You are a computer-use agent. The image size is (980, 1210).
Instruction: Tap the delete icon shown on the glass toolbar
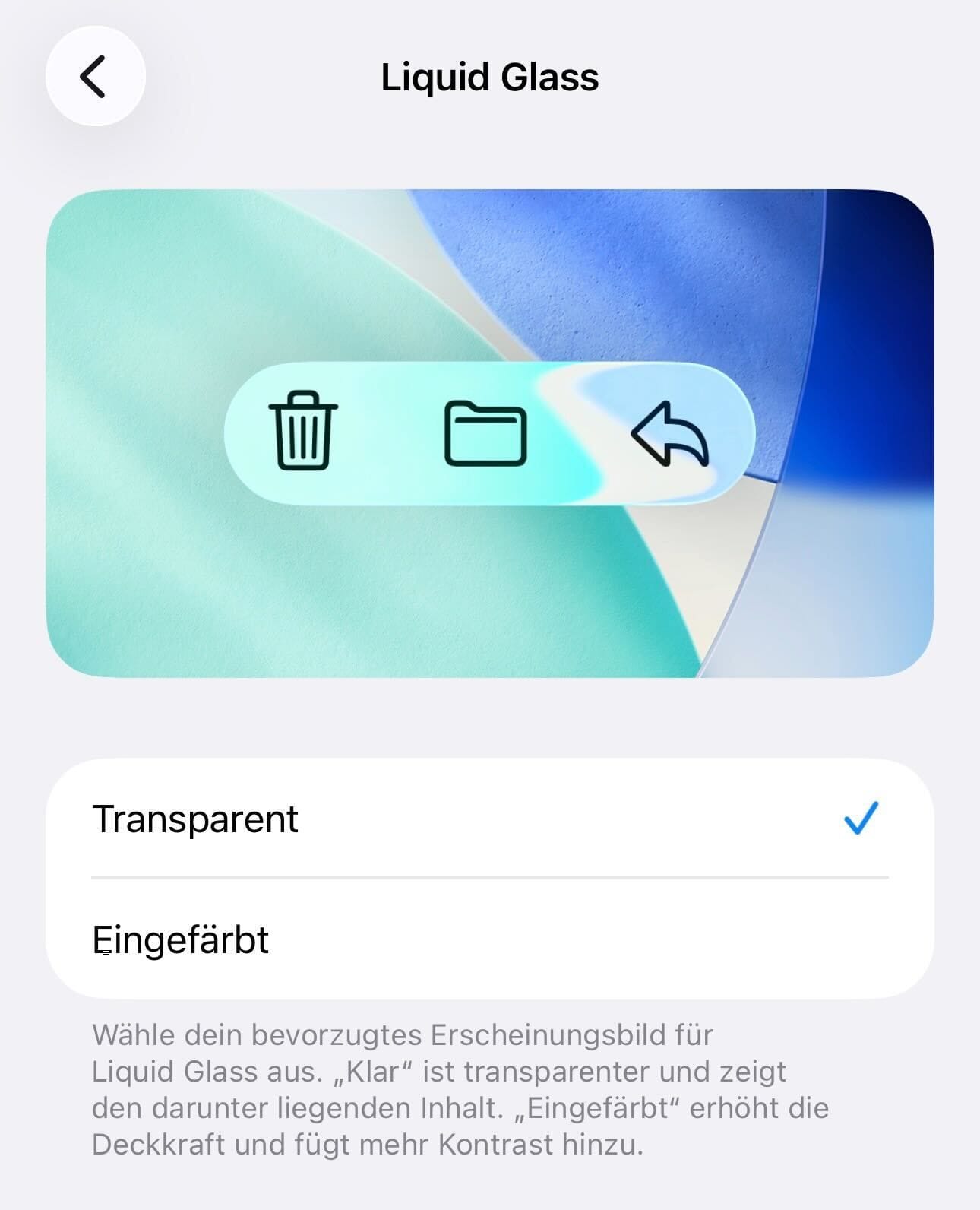pyautogui.click(x=302, y=433)
